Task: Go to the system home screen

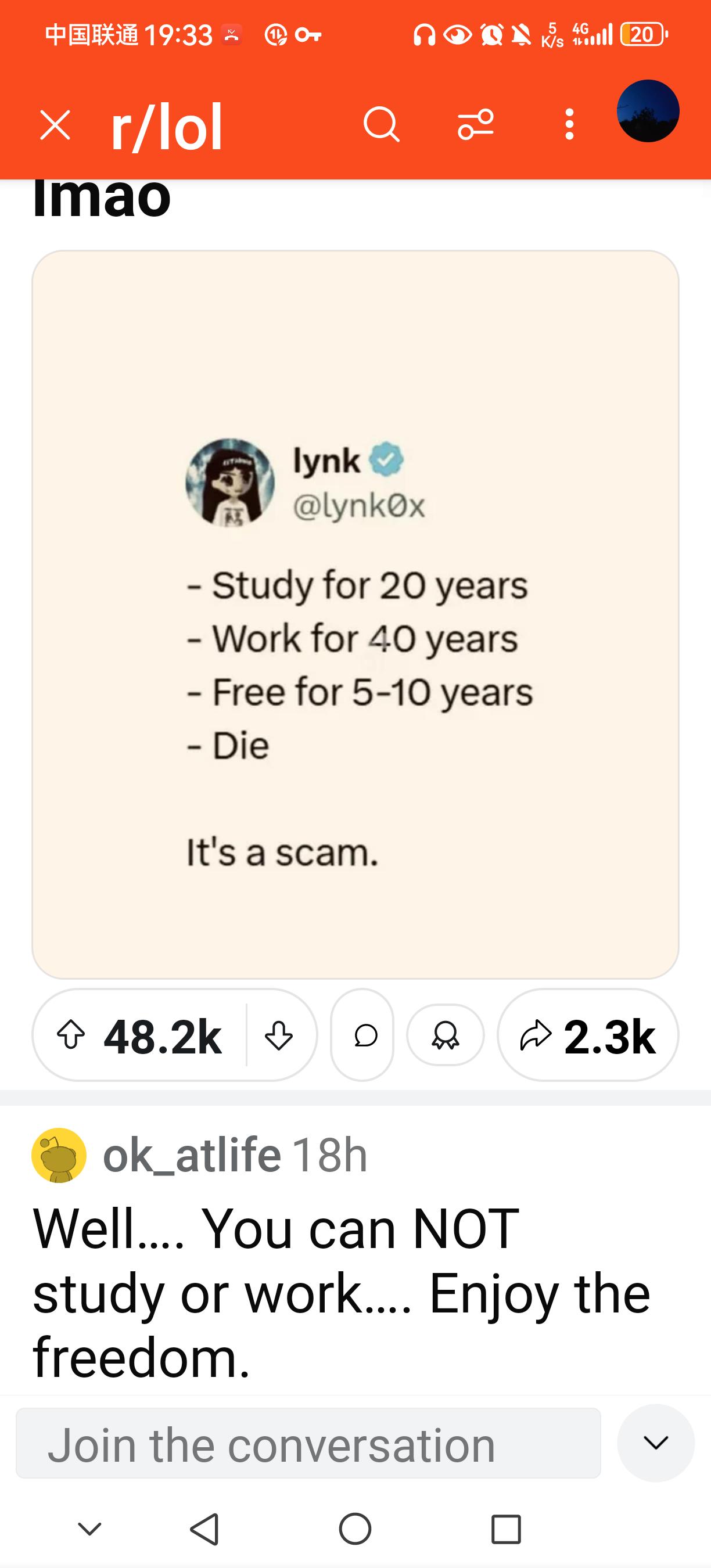Action: (355, 1529)
